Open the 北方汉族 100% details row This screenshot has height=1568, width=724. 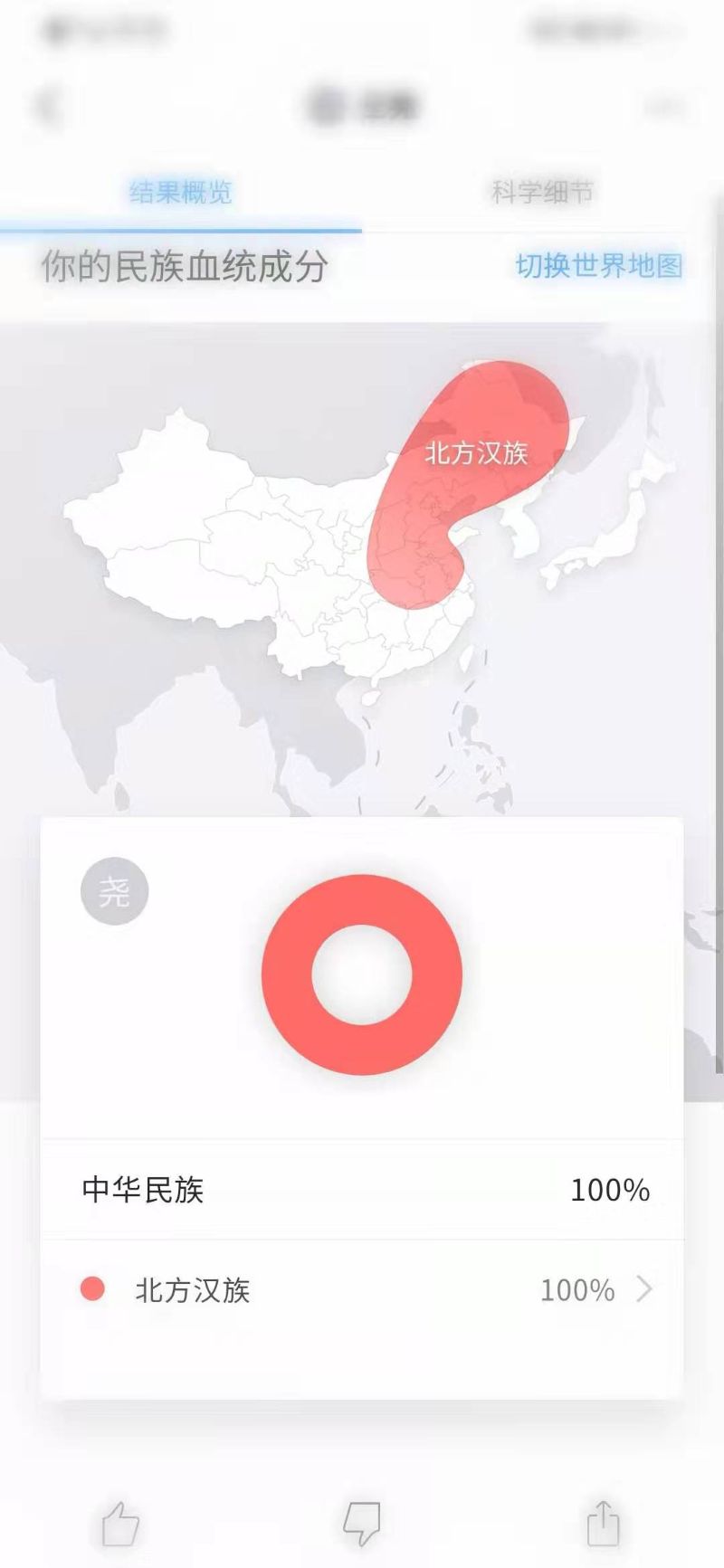[362, 1289]
